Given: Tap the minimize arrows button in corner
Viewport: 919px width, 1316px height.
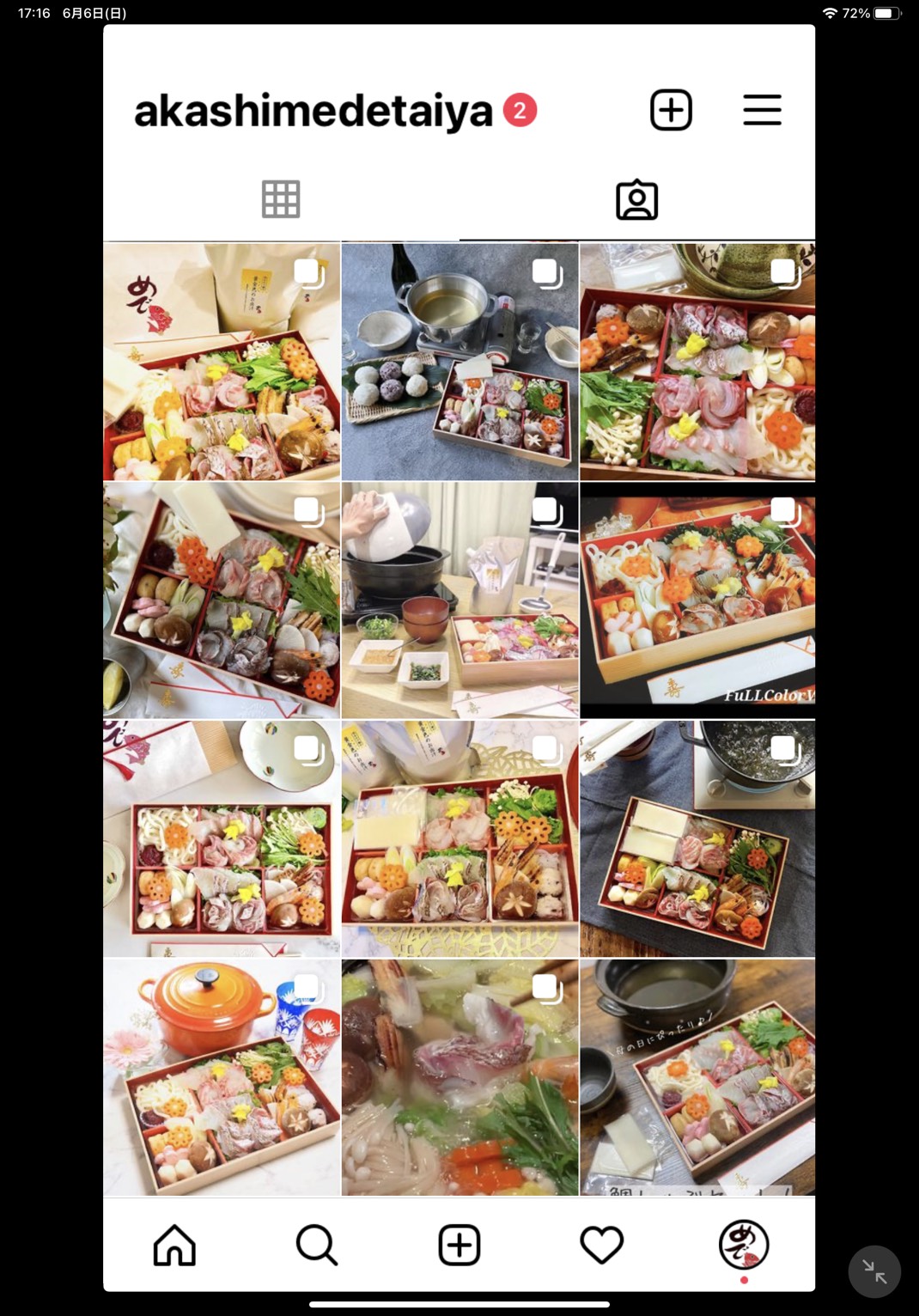Looking at the screenshot, I should coord(874,1271).
